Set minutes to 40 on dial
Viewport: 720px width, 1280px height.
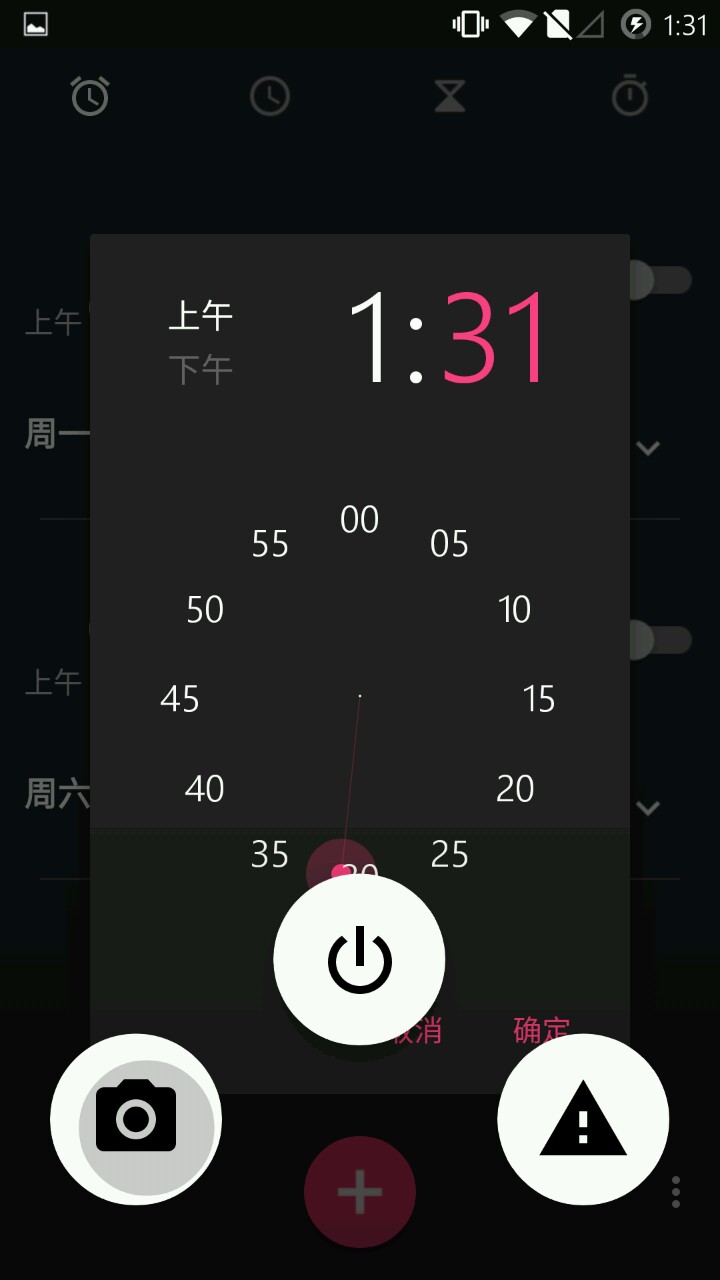(x=204, y=789)
